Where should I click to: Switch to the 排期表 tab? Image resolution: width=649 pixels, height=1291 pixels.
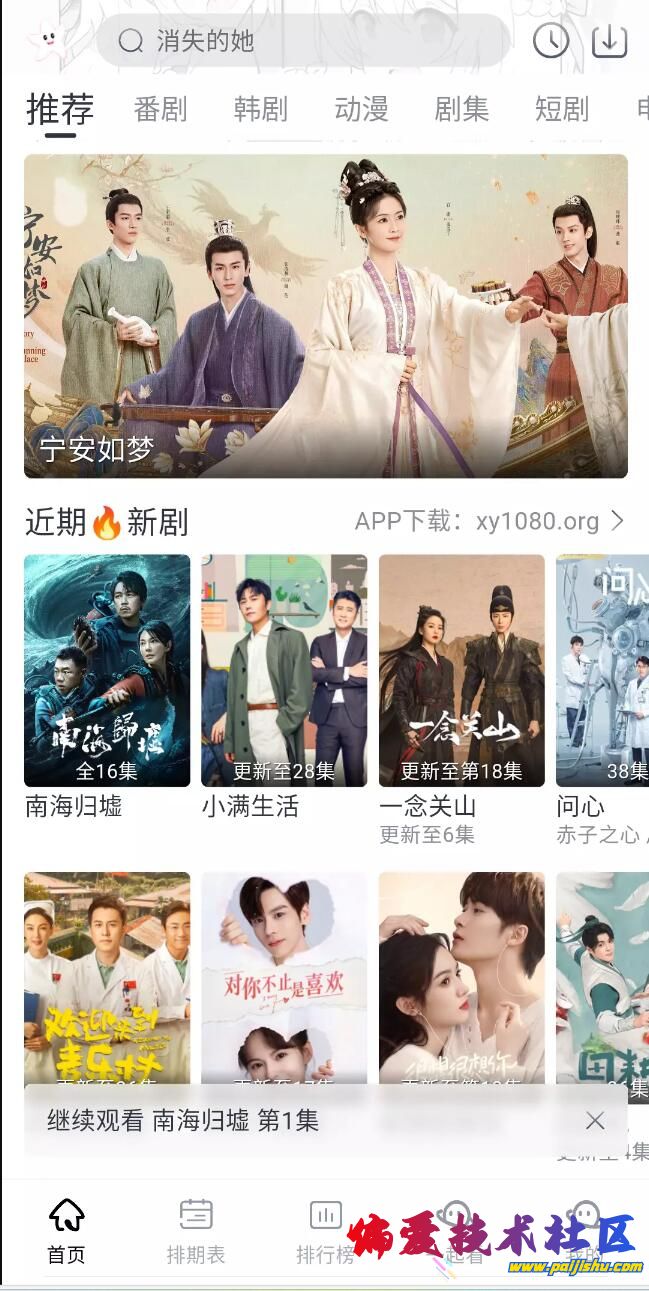click(x=196, y=1232)
